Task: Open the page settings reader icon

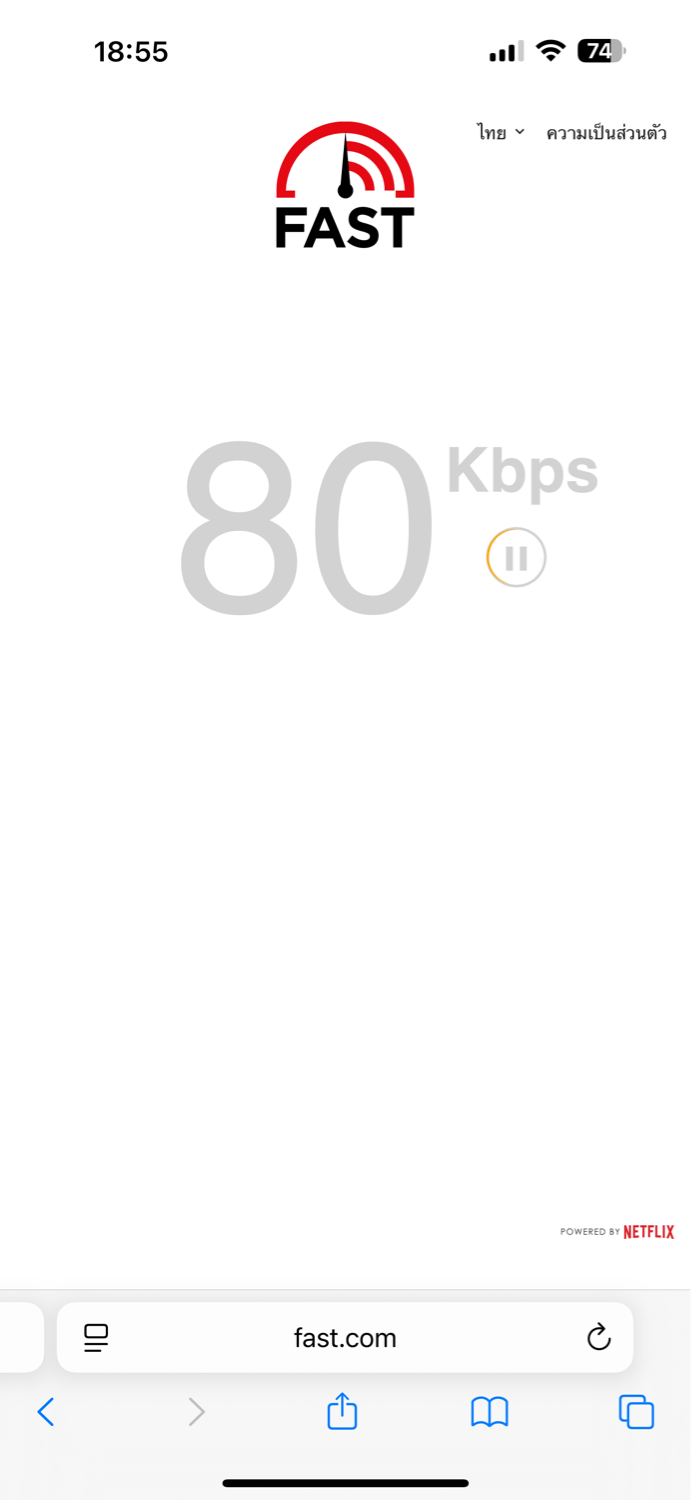Action: pyautogui.click(x=96, y=1338)
